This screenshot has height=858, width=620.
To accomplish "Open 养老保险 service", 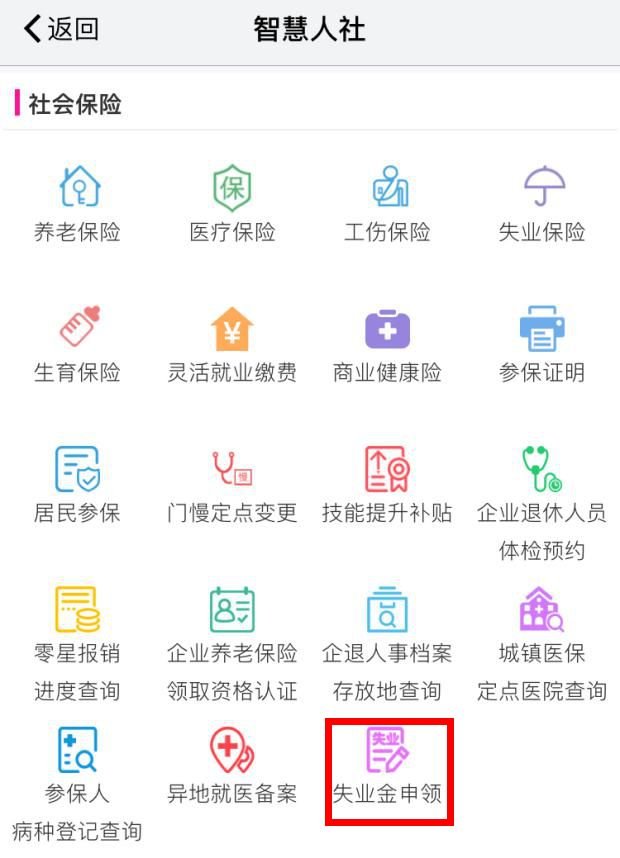I will [78, 204].
